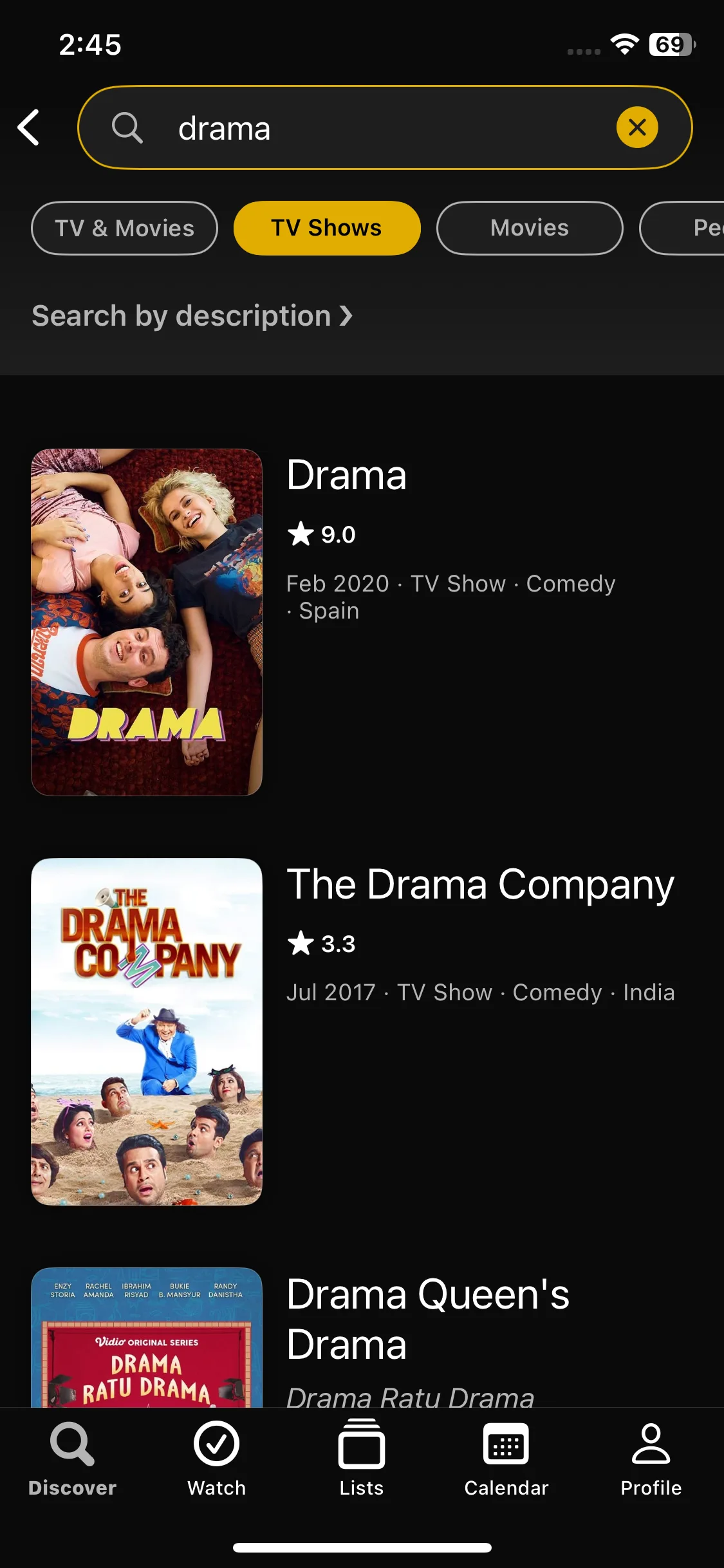Open the Drama show from Spain
Viewport: 724px width, 1568px height.
346,476
